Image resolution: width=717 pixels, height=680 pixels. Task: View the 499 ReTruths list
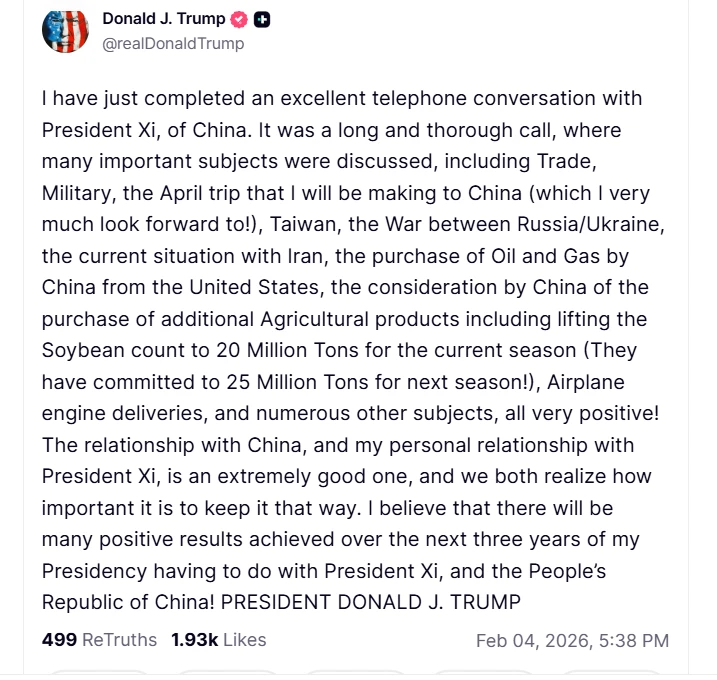99,640
